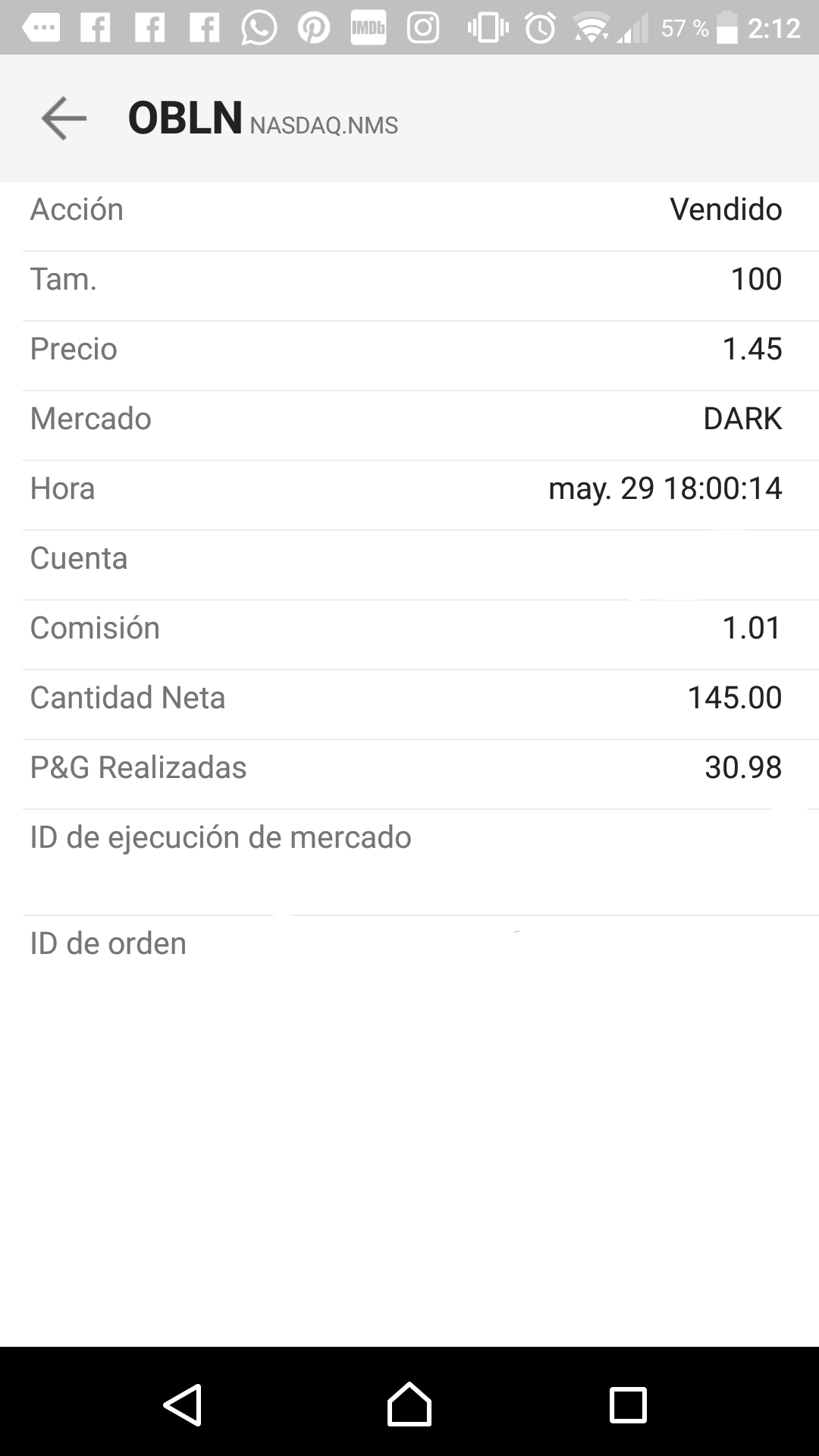The image size is (819, 1456).
Task: Open the recent apps overview
Action: (628, 1404)
